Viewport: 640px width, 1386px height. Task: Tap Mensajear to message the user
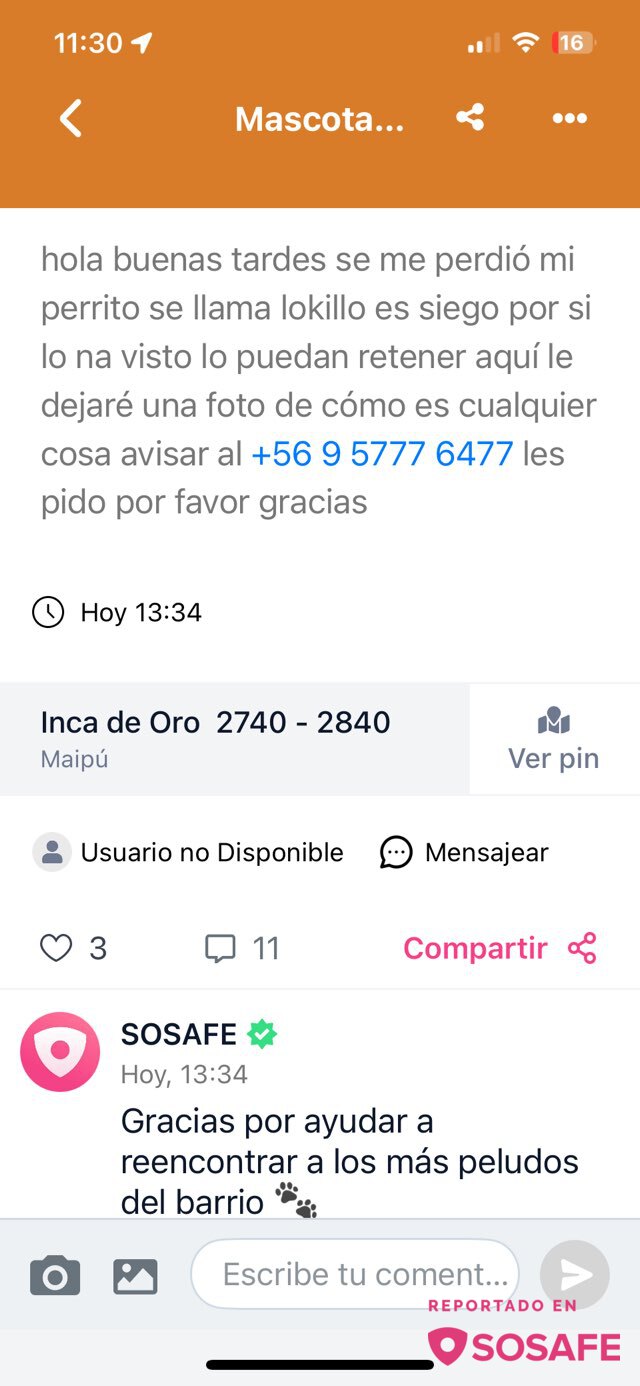click(x=465, y=852)
